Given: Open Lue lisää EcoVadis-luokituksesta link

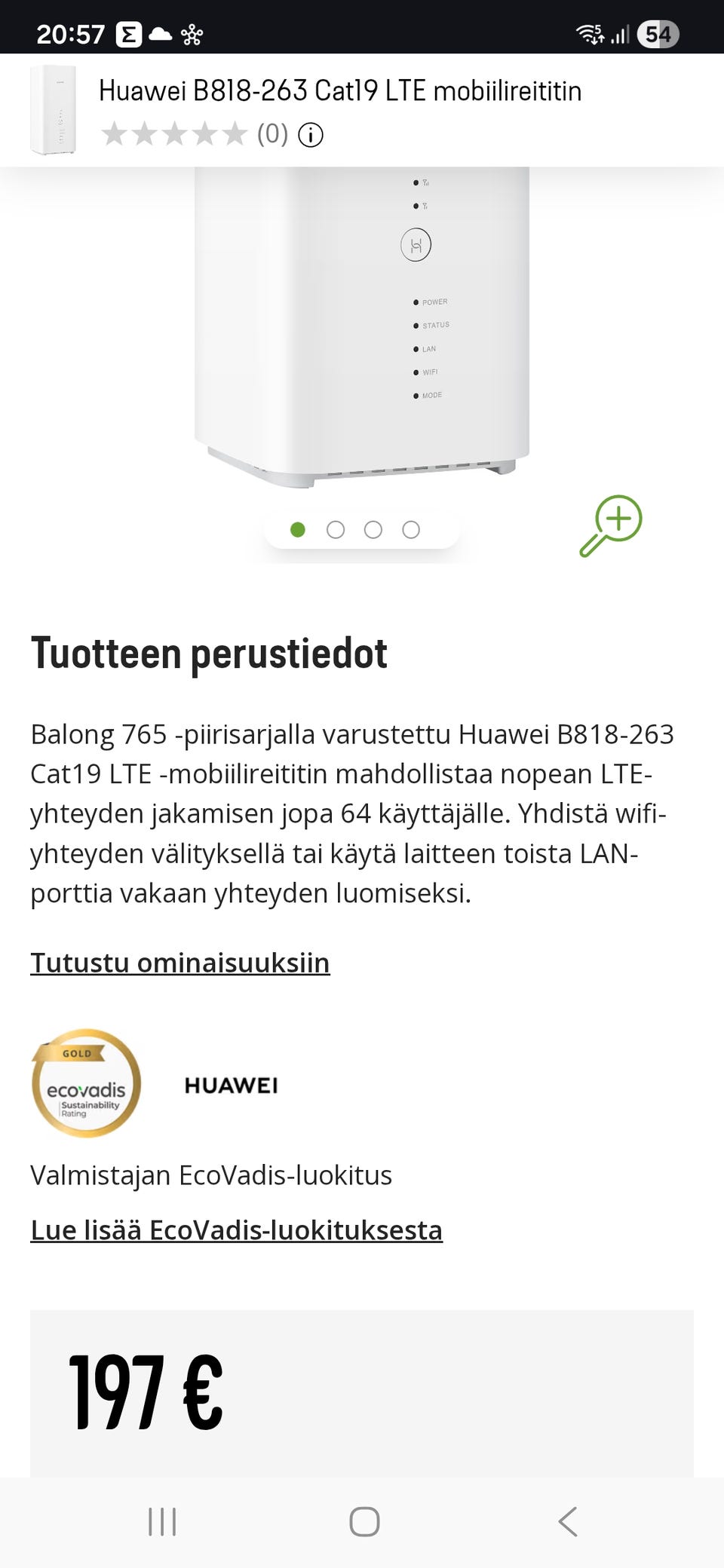Looking at the screenshot, I should (236, 1230).
